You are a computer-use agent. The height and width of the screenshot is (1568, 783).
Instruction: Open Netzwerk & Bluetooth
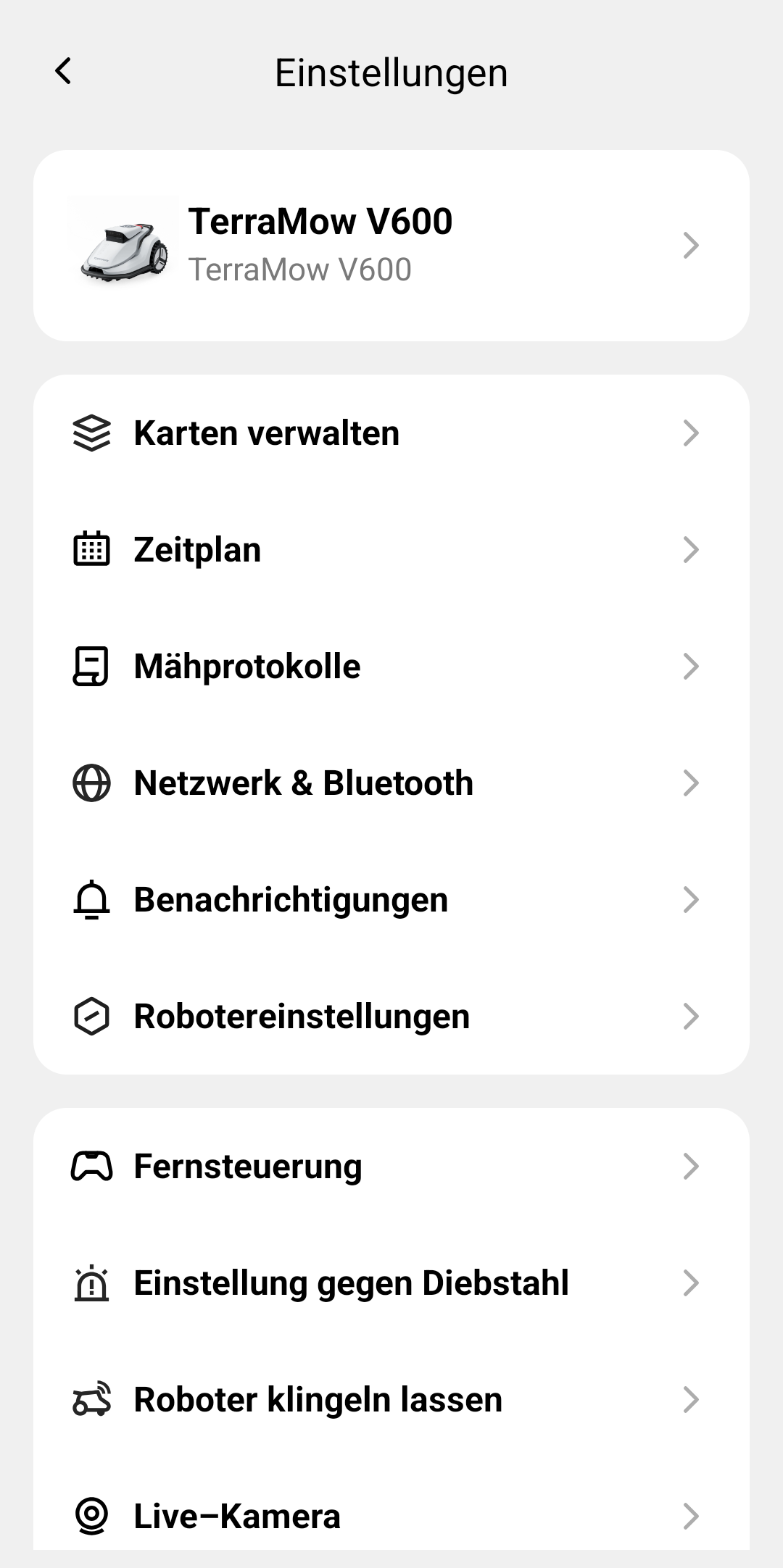point(391,783)
